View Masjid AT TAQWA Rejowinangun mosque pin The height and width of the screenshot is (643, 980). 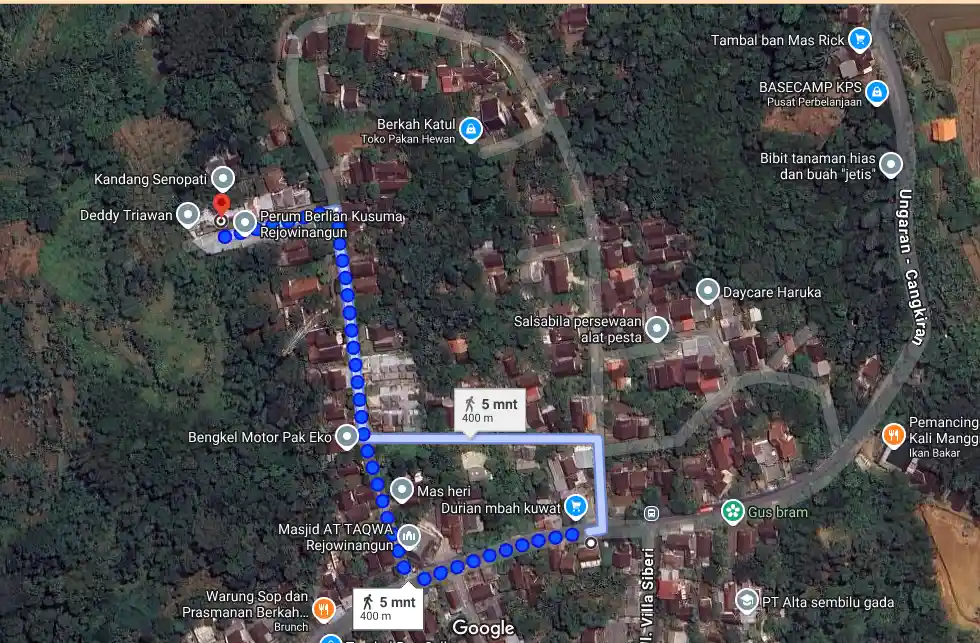click(409, 538)
